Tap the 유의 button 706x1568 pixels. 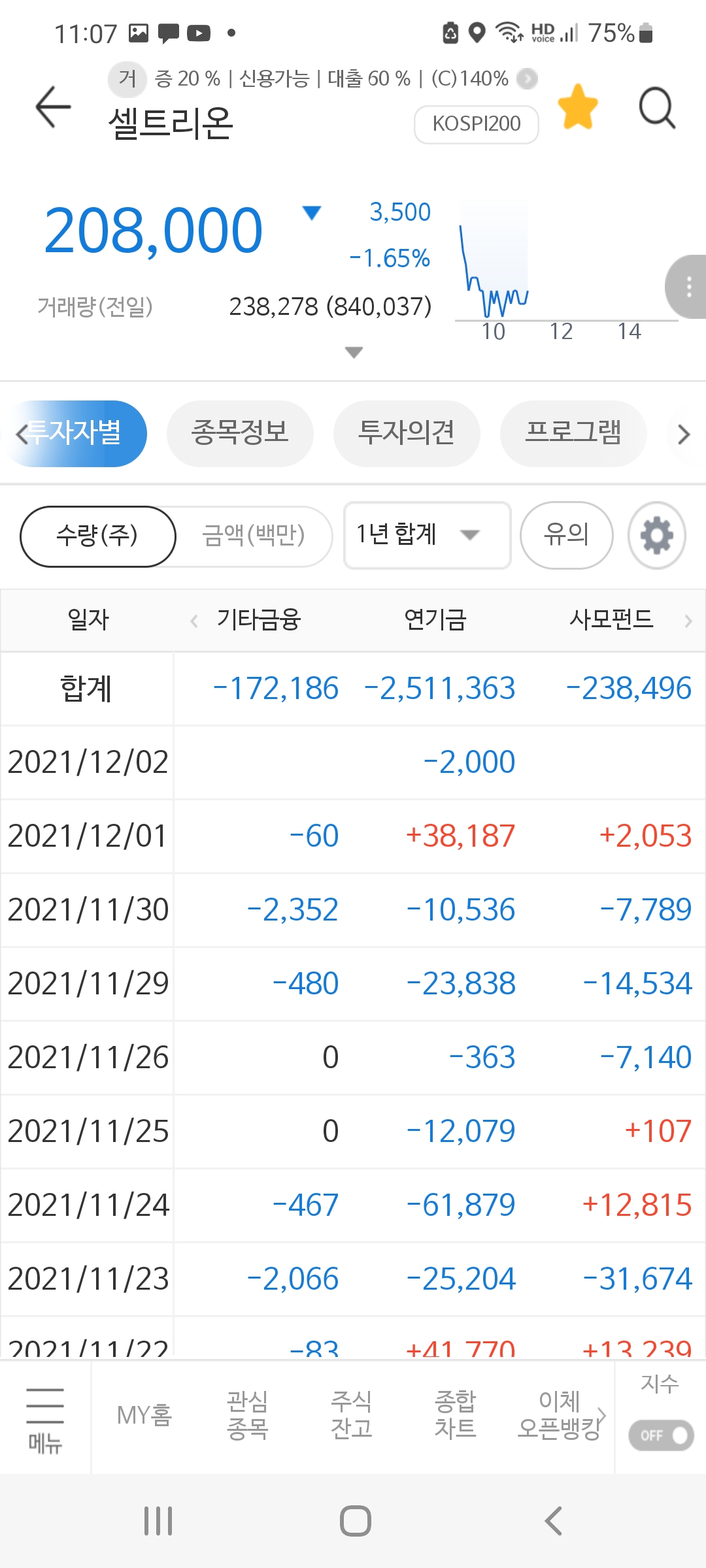567,535
